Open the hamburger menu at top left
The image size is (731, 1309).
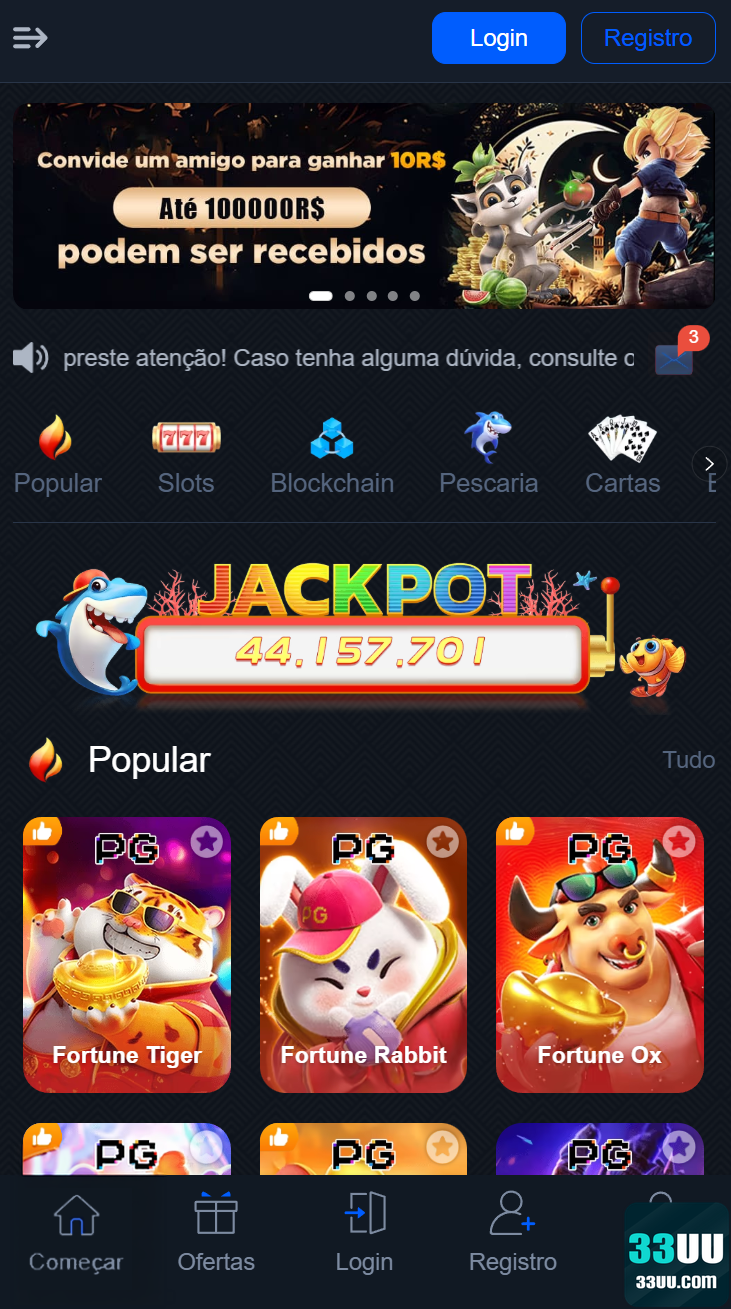pos(30,38)
